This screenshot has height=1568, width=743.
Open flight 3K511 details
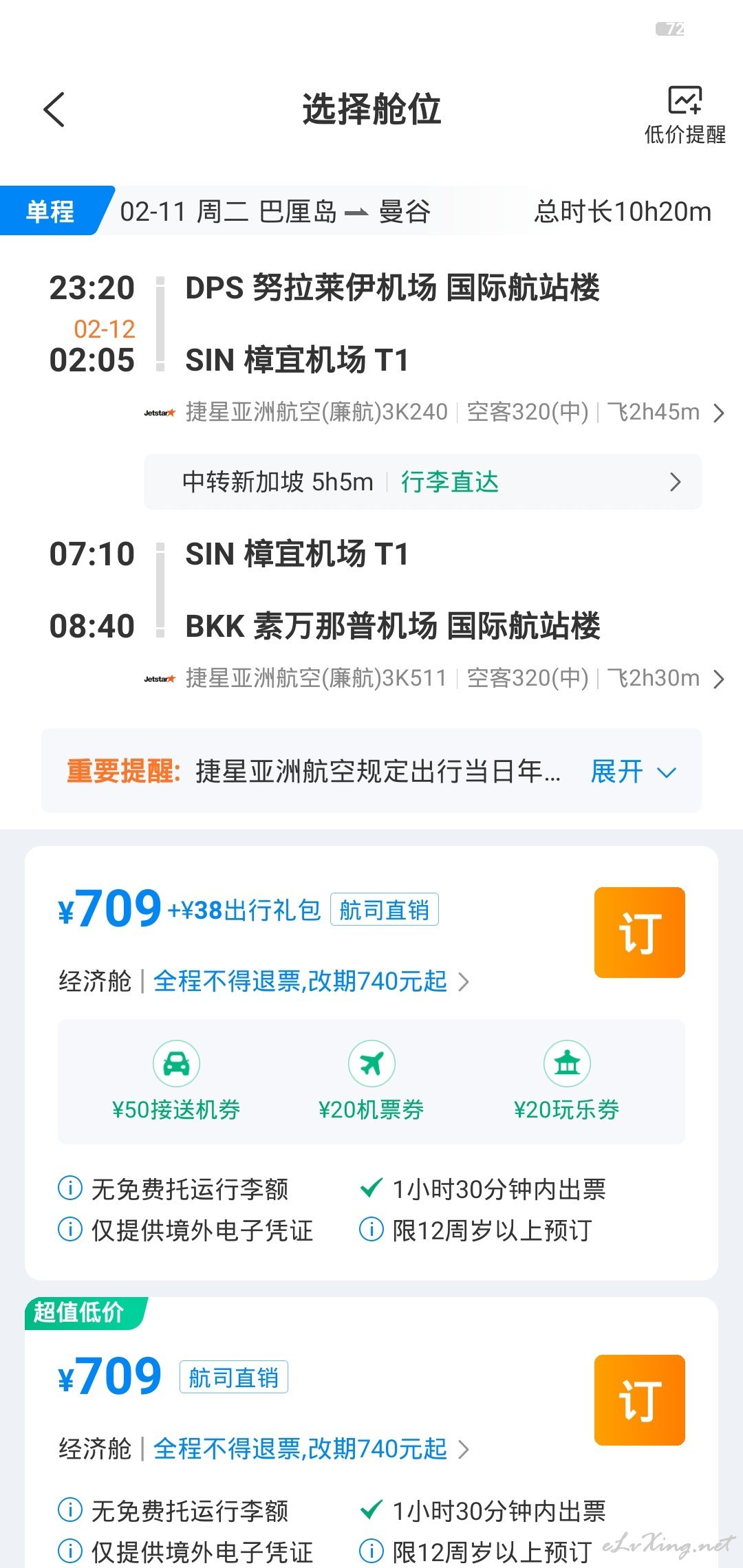434,678
